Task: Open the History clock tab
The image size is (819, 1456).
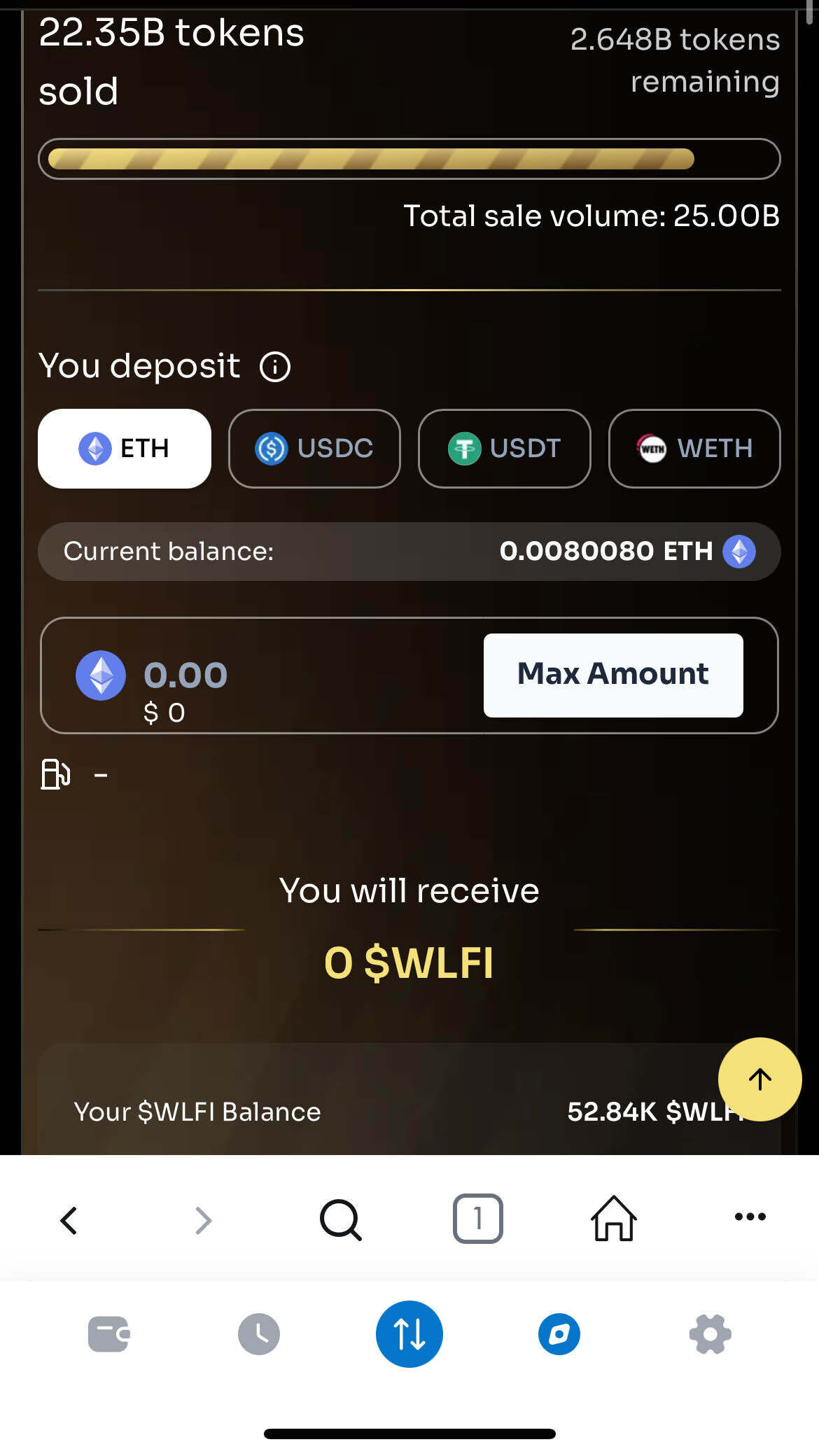Action: 259,1333
